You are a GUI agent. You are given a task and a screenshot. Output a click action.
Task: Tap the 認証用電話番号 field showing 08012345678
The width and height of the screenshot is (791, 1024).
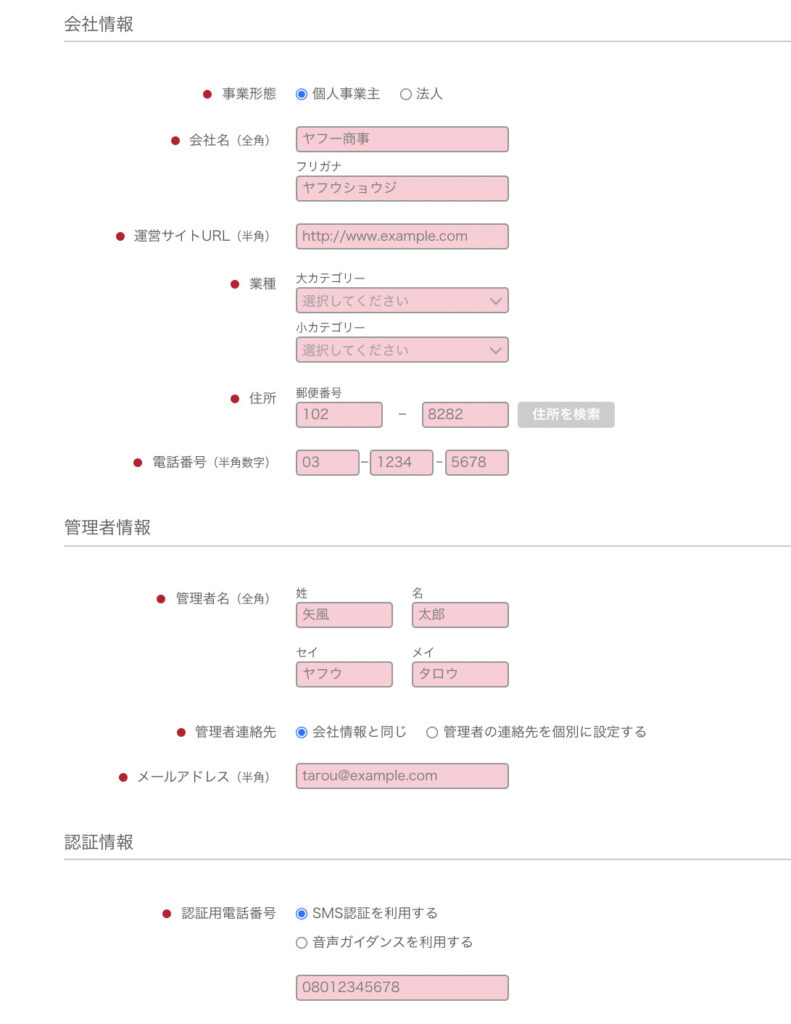coord(402,988)
